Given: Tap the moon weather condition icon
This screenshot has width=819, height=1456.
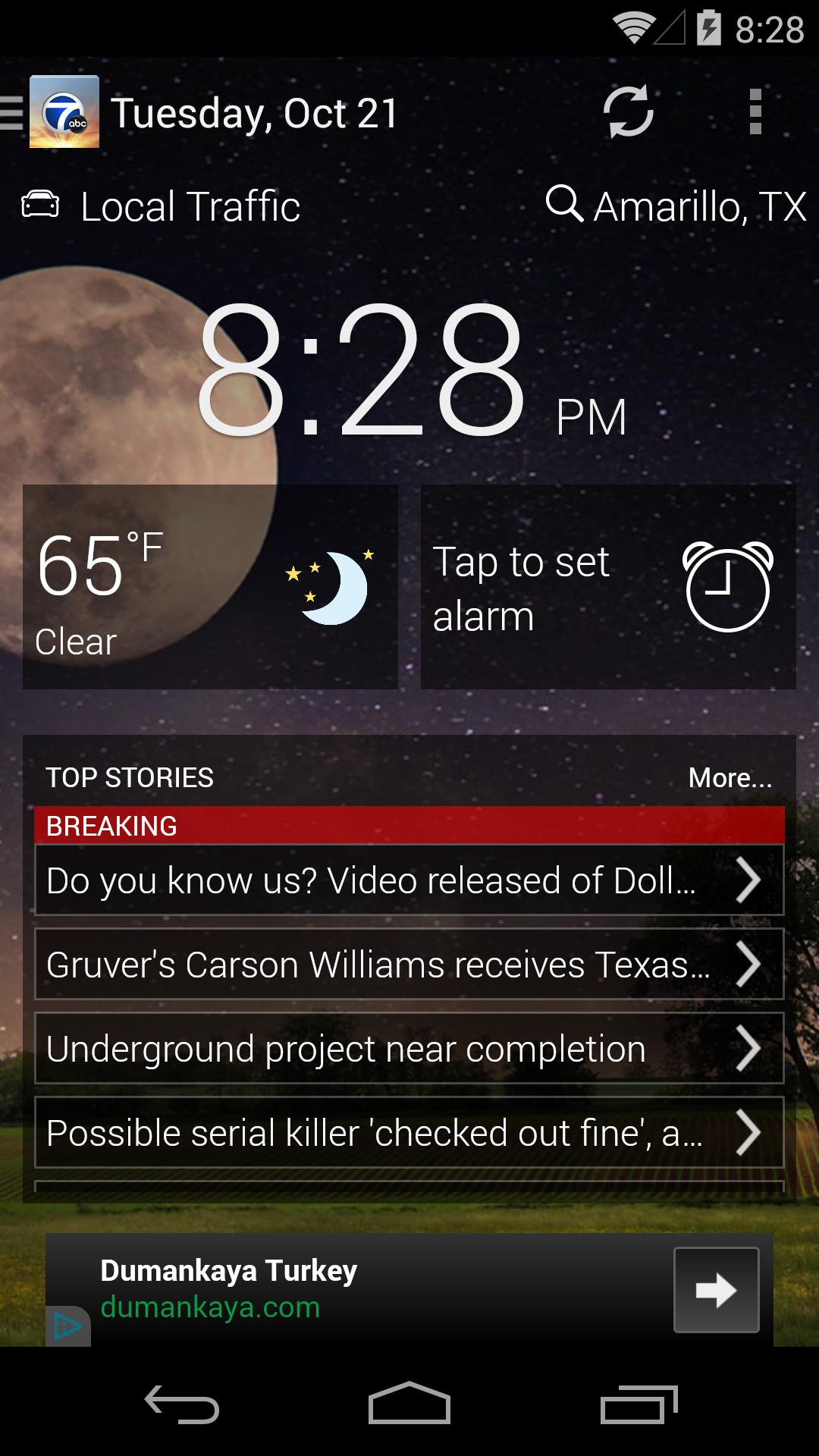Looking at the screenshot, I should [x=328, y=588].
